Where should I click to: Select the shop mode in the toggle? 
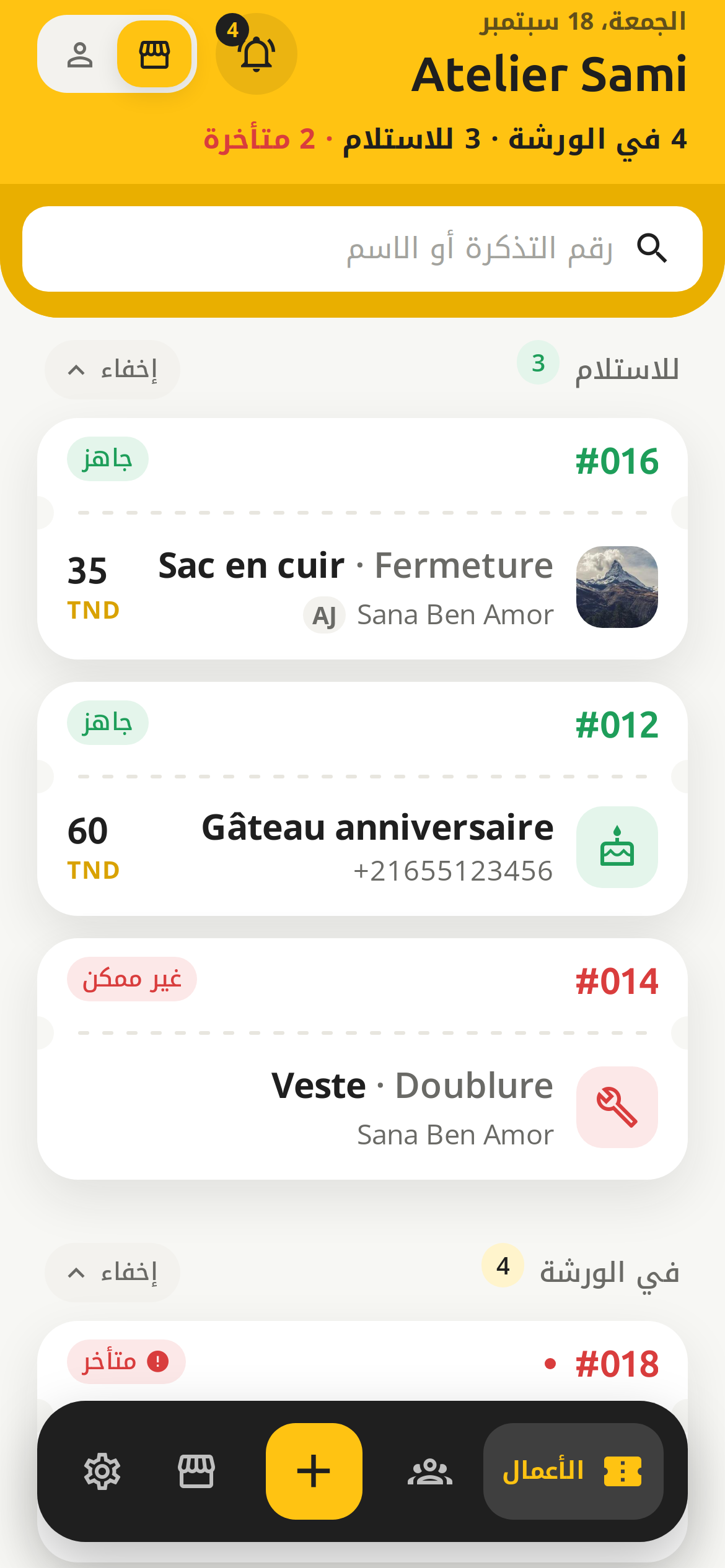154,54
